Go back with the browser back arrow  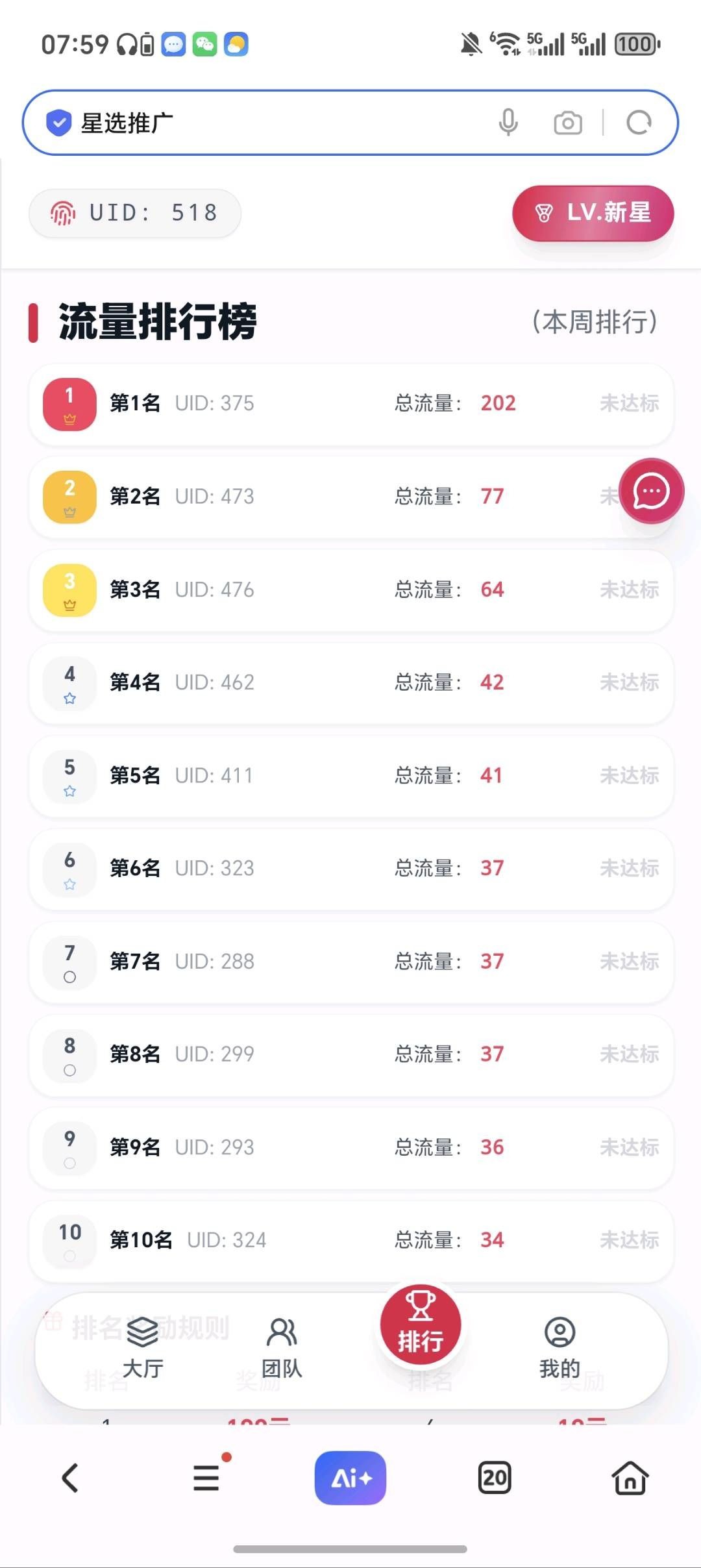[x=70, y=1478]
